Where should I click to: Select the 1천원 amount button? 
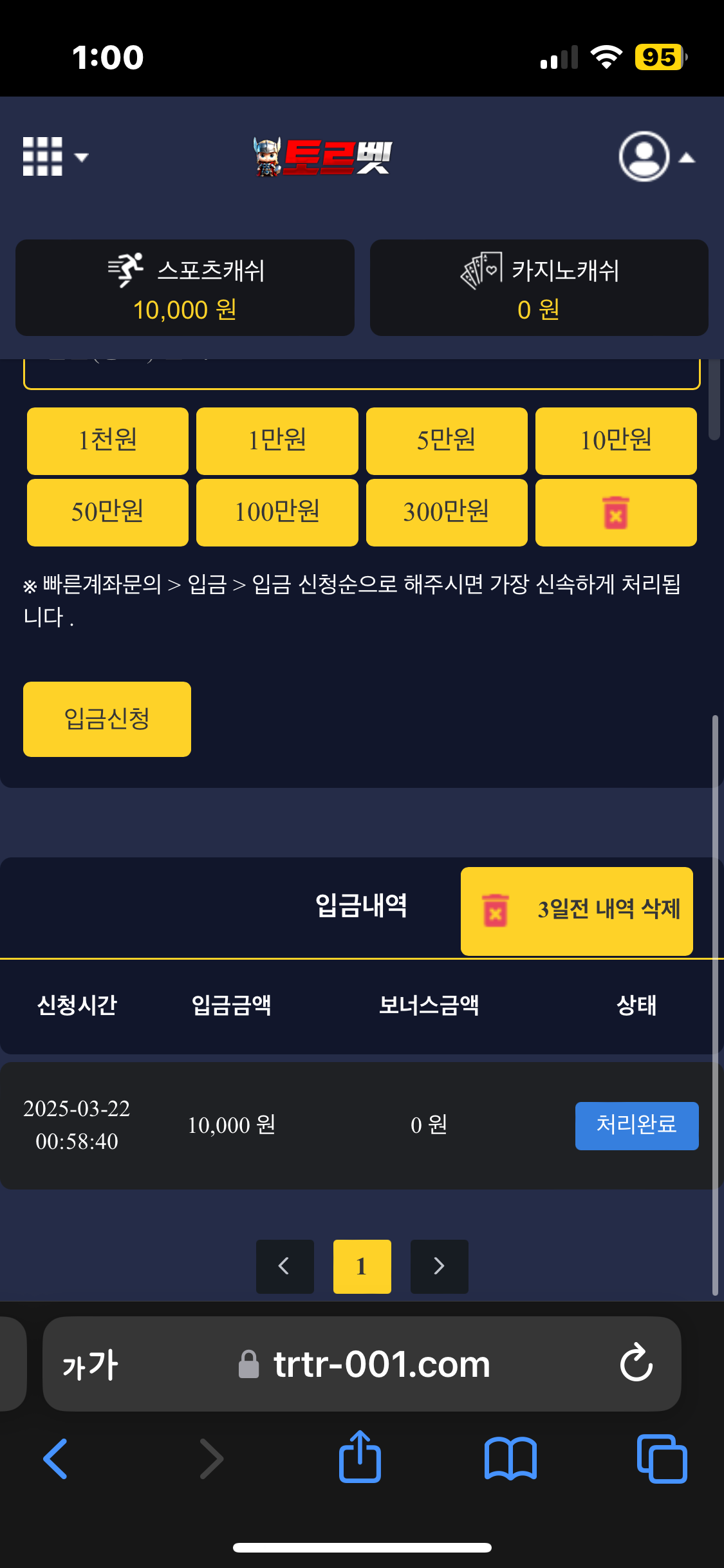(107, 441)
